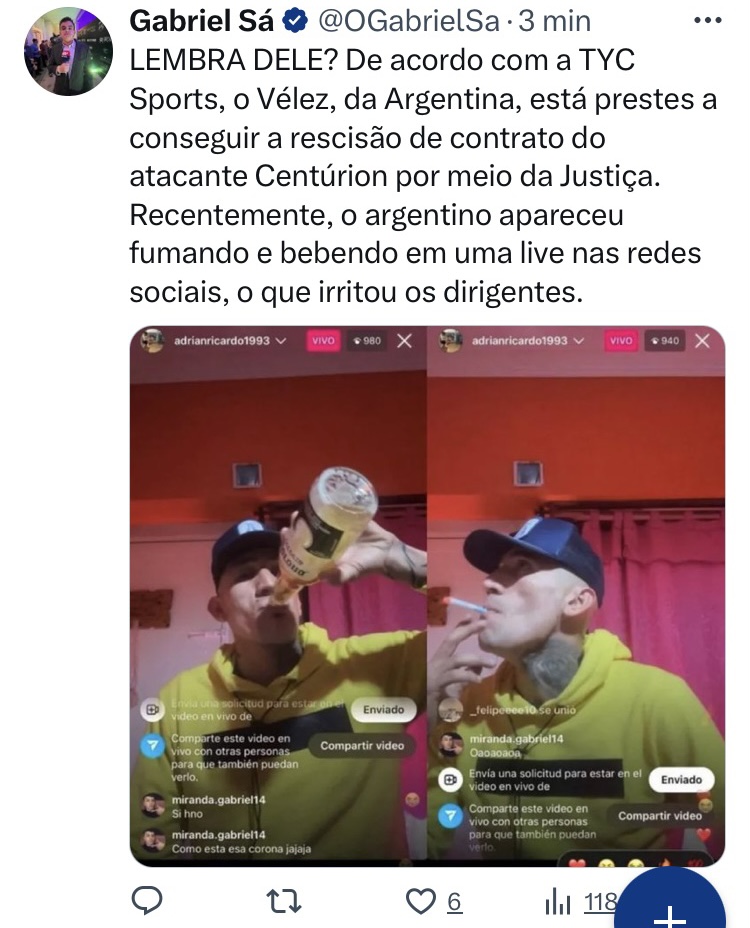Open Gabriel Sá's profile picture

coord(68,51)
